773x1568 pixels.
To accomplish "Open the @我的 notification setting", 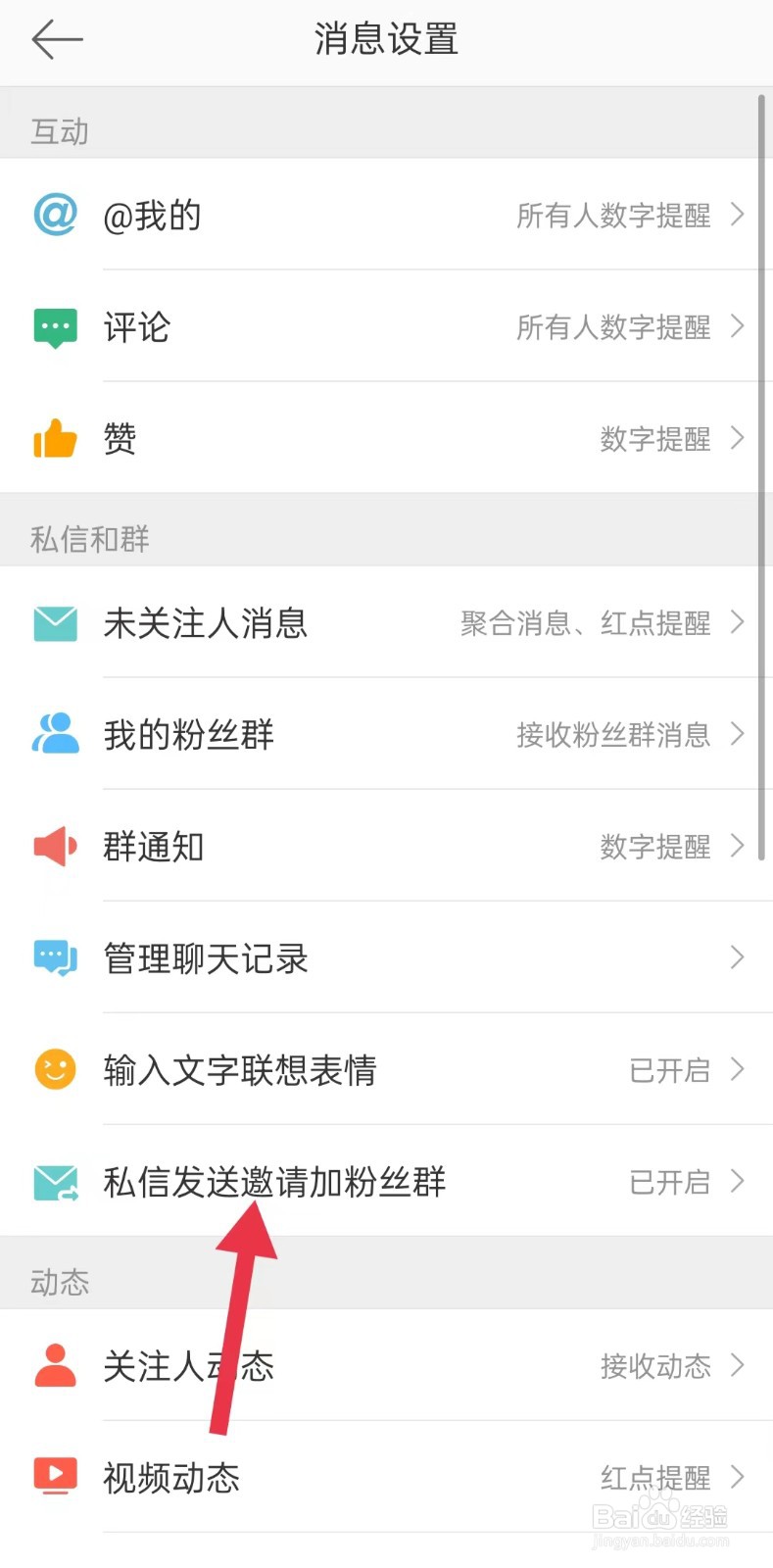I will click(386, 215).
